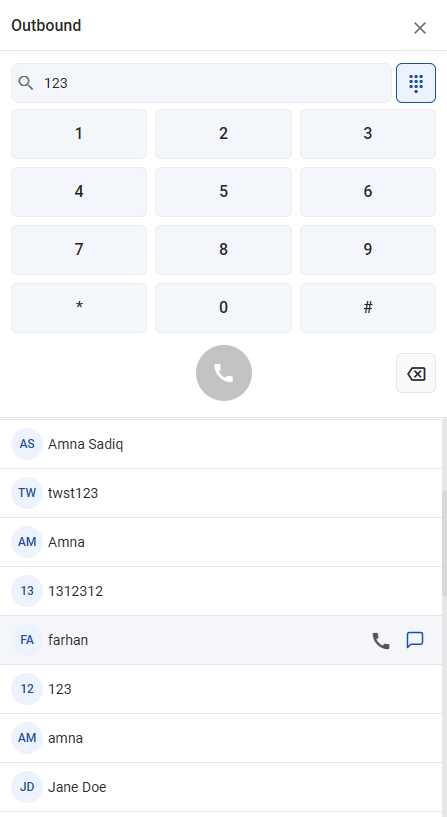Select contact Jane Doe
Viewport: 447px width, 817px height.
point(221,787)
